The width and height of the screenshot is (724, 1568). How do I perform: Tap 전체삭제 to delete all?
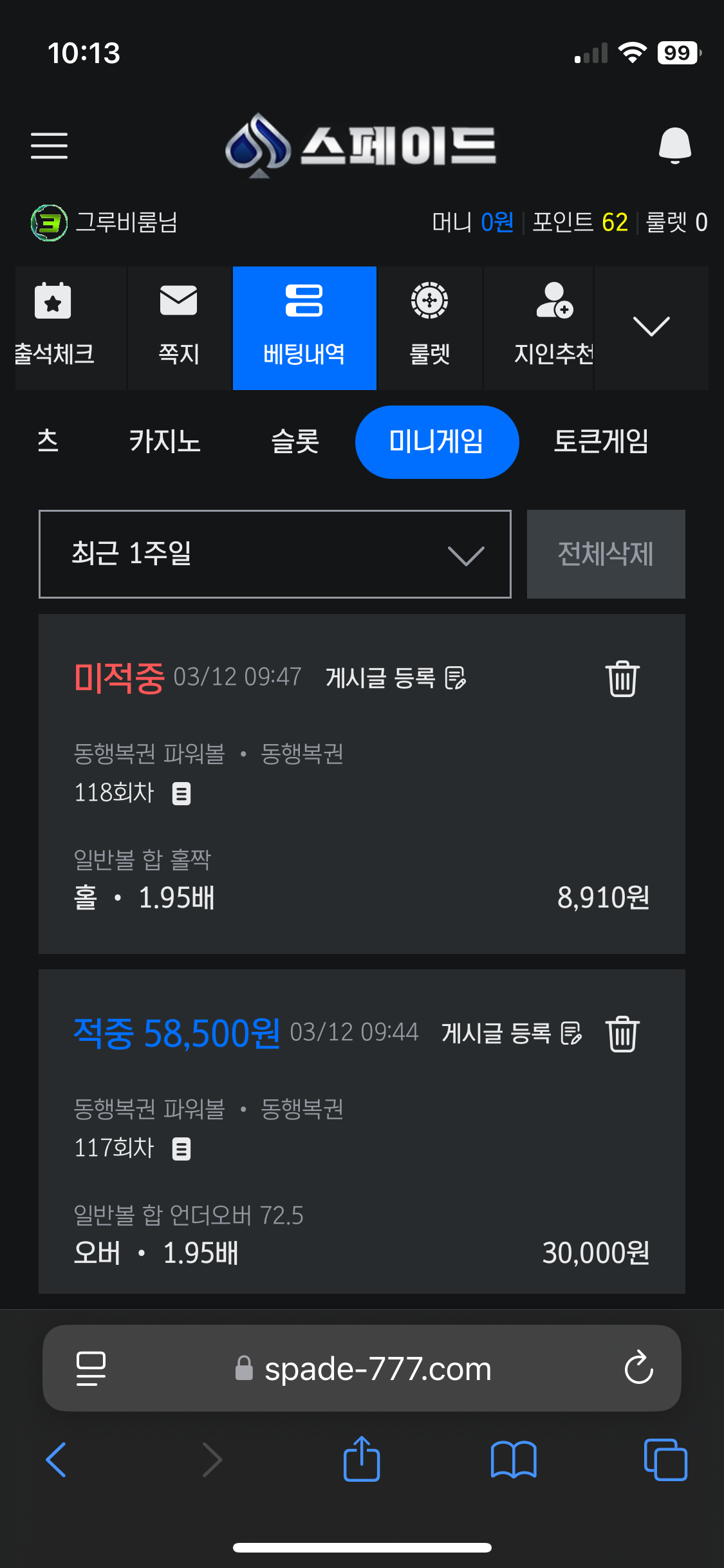click(x=606, y=554)
